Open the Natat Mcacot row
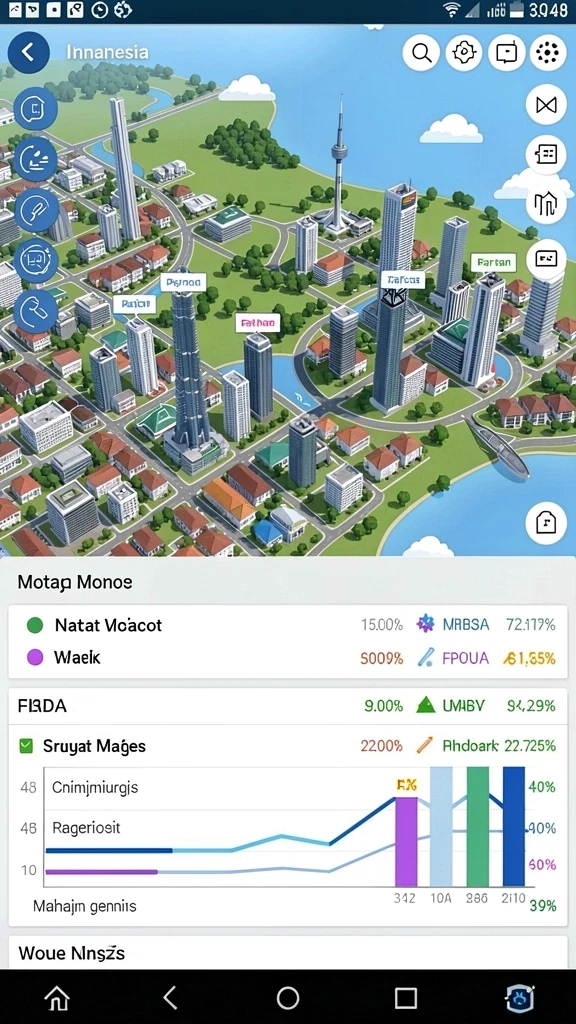Viewport: 576px width, 1024px height. (x=287, y=625)
